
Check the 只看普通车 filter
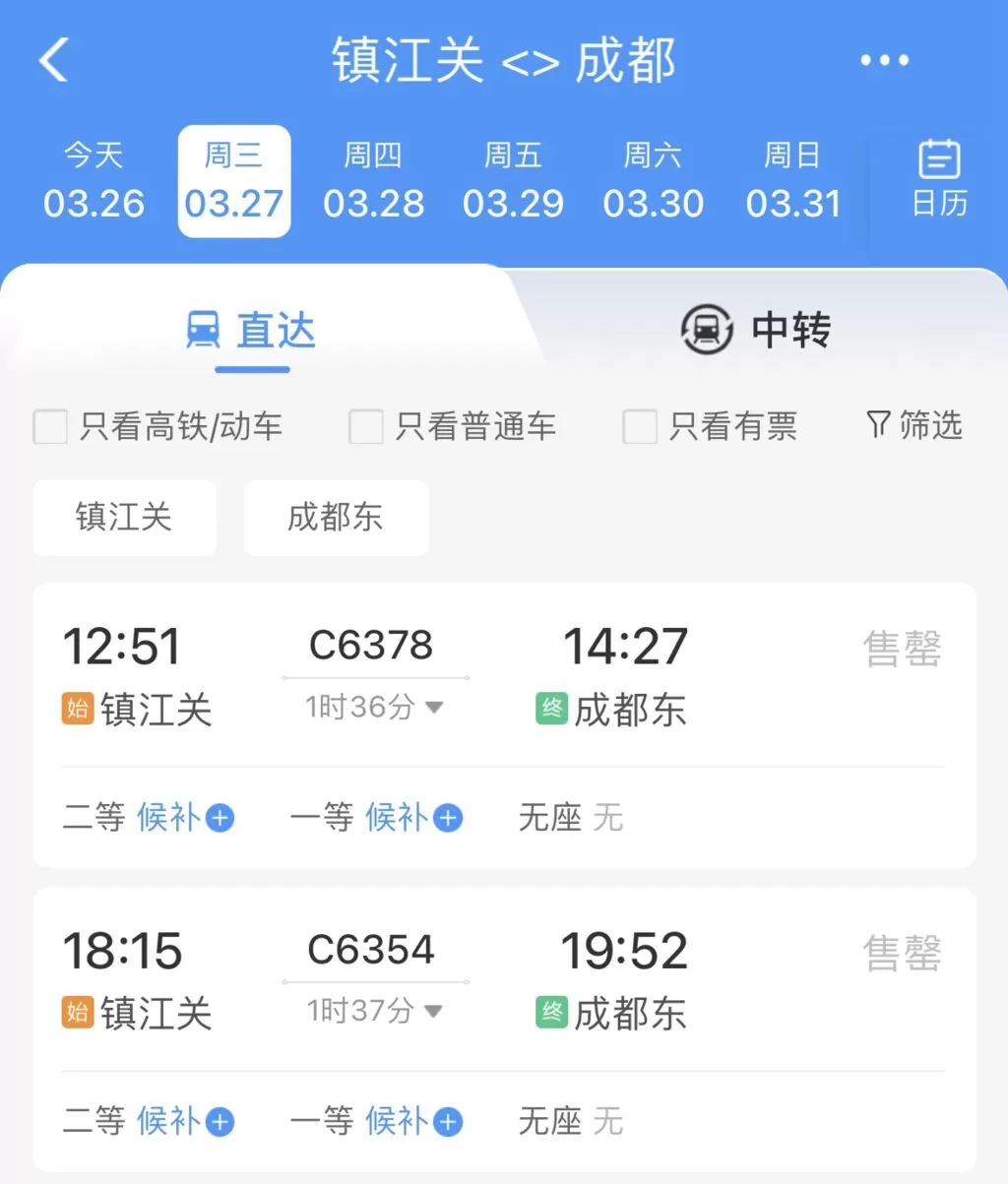tap(365, 426)
